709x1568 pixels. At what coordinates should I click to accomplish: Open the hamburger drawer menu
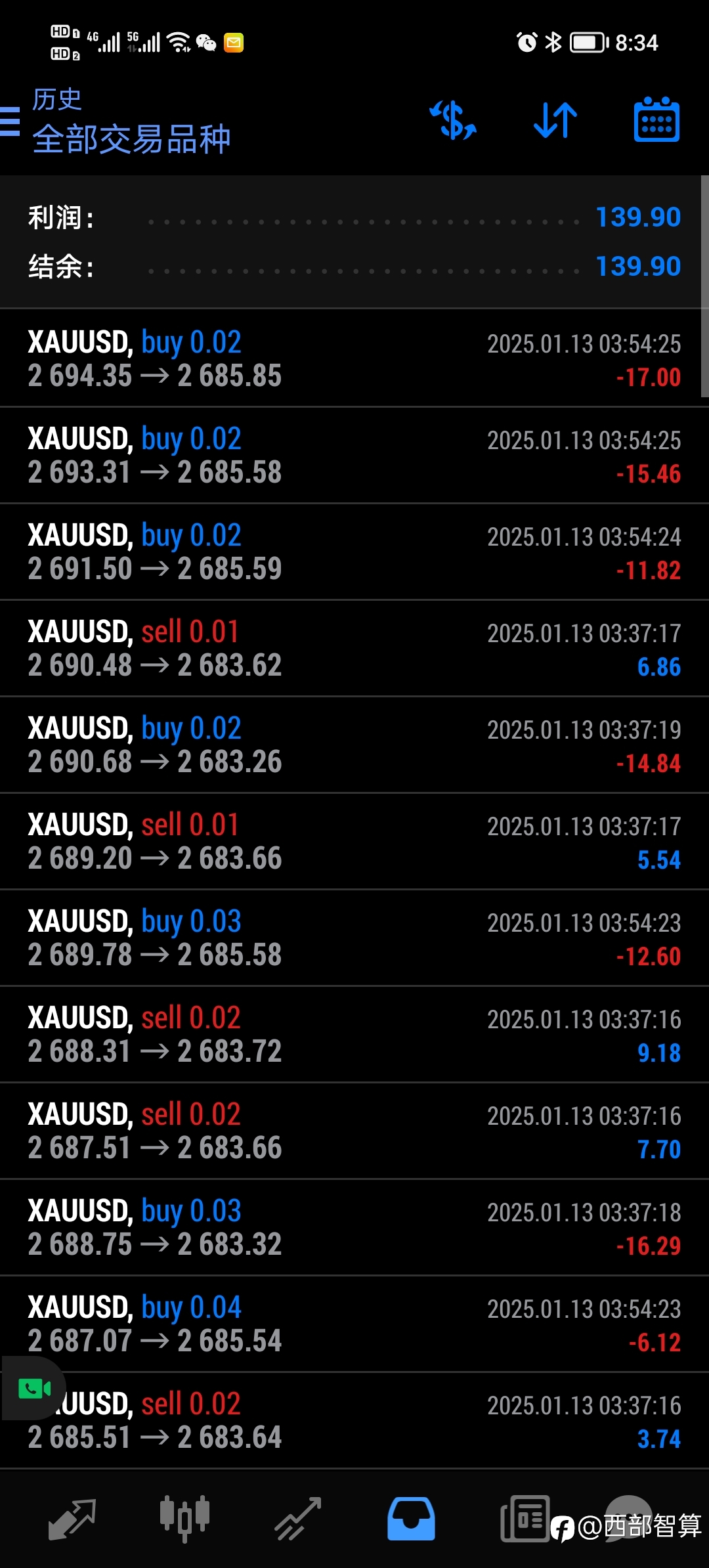9,121
